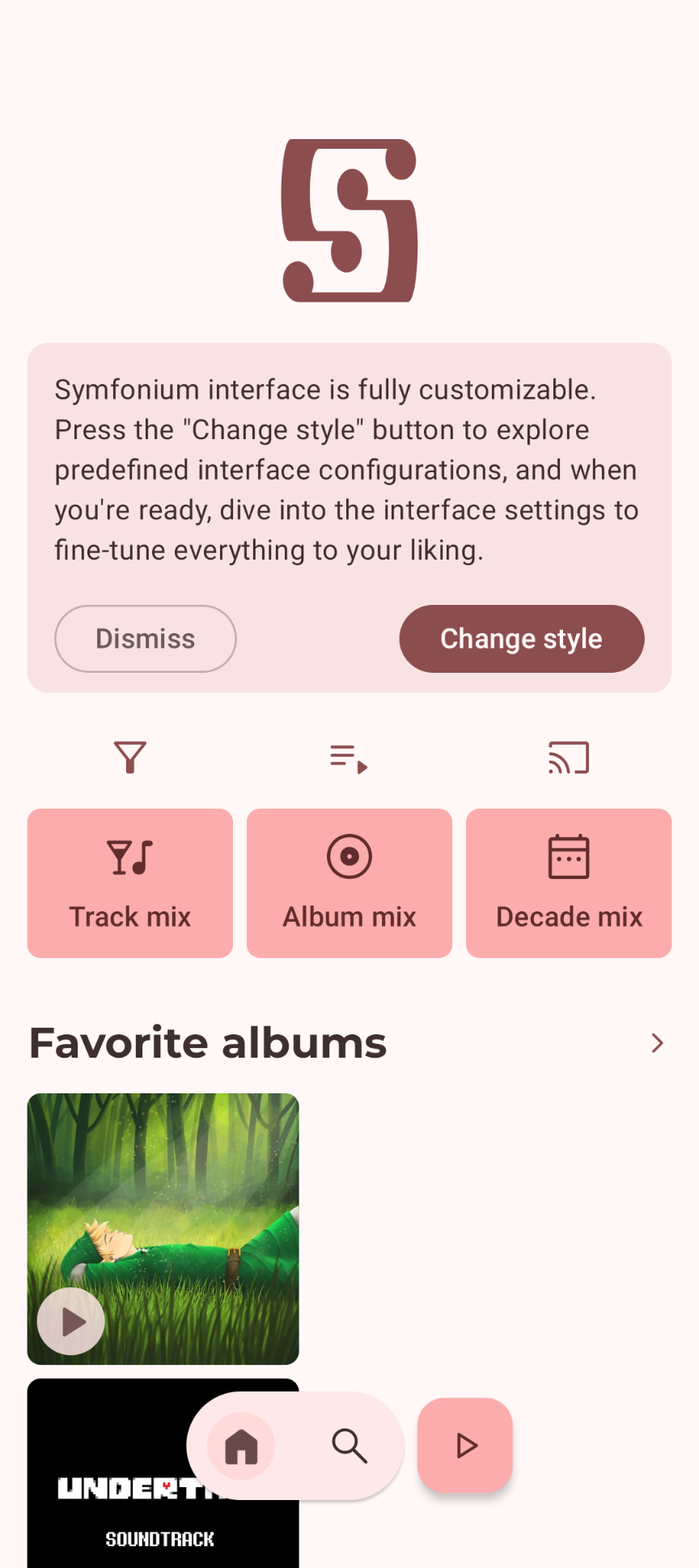Start the Track mix
699x1568 pixels.
130,883
